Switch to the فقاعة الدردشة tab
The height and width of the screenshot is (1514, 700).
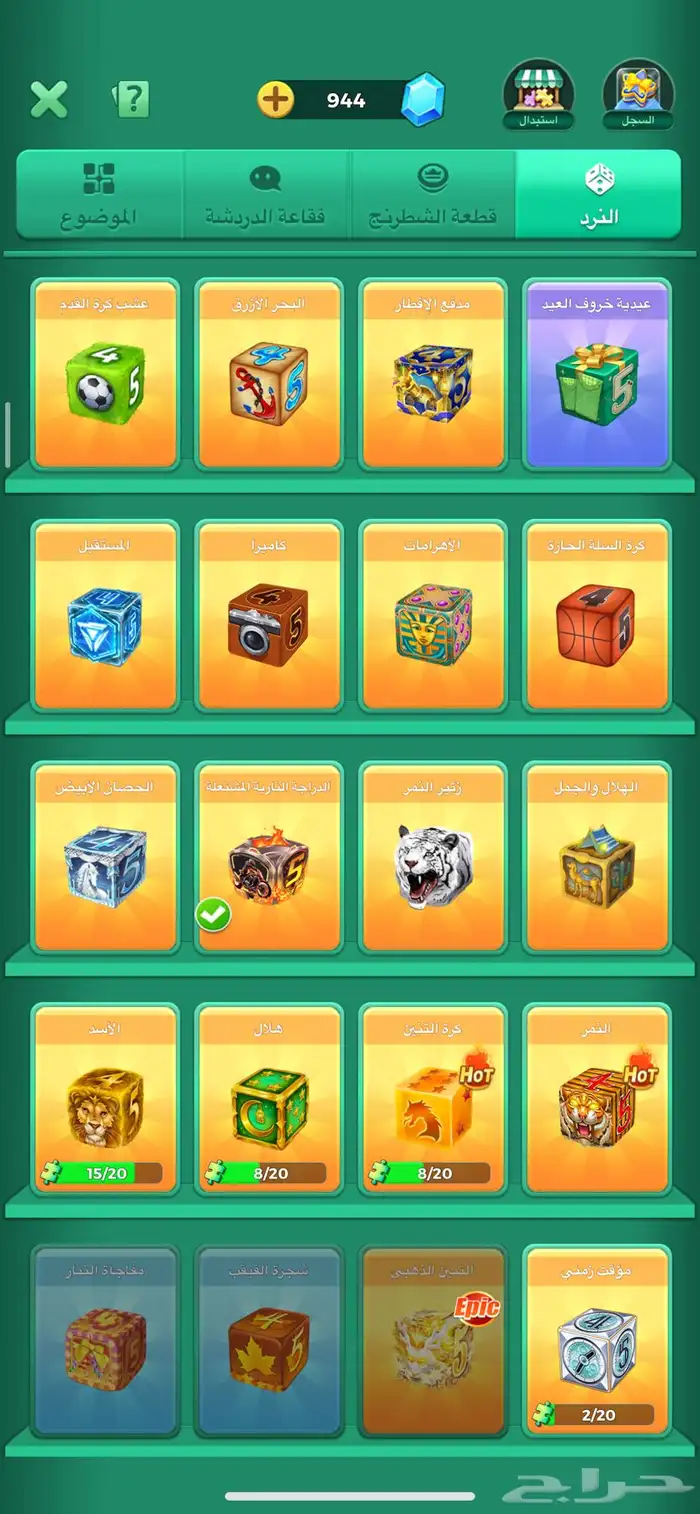(265, 195)
